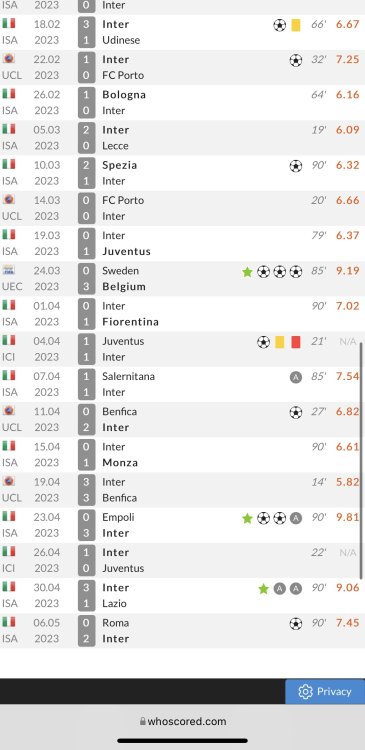
Task: View the Spezia vs Inter match
Action: [x=182, y=173]
